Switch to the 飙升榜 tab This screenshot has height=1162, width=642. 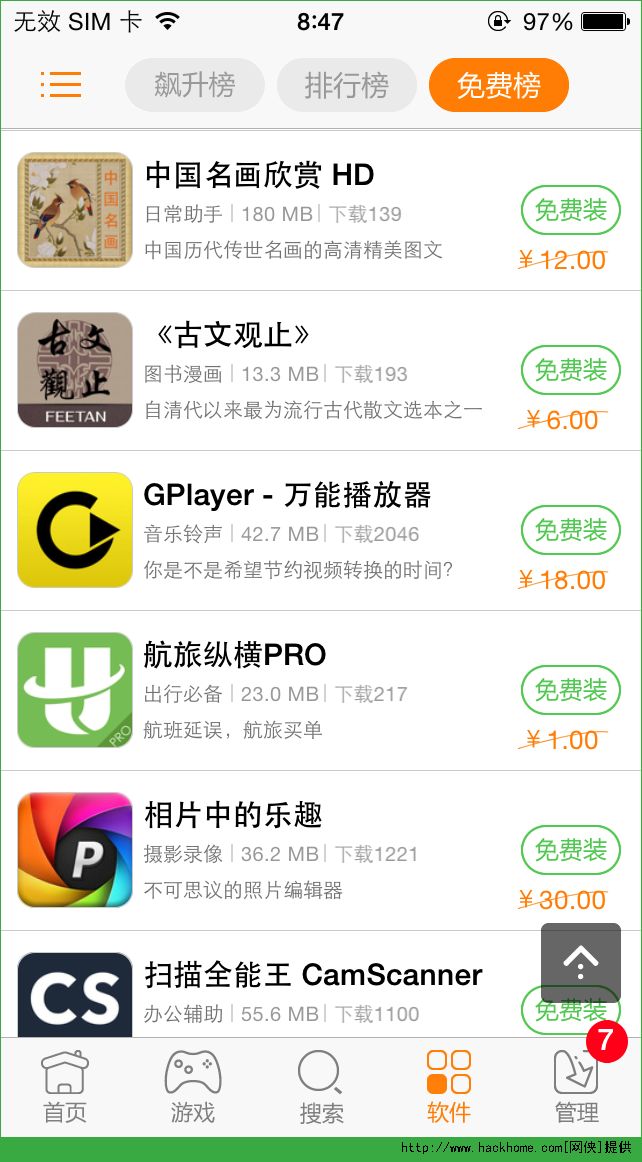pyautogui.click(x=195, y=85)
